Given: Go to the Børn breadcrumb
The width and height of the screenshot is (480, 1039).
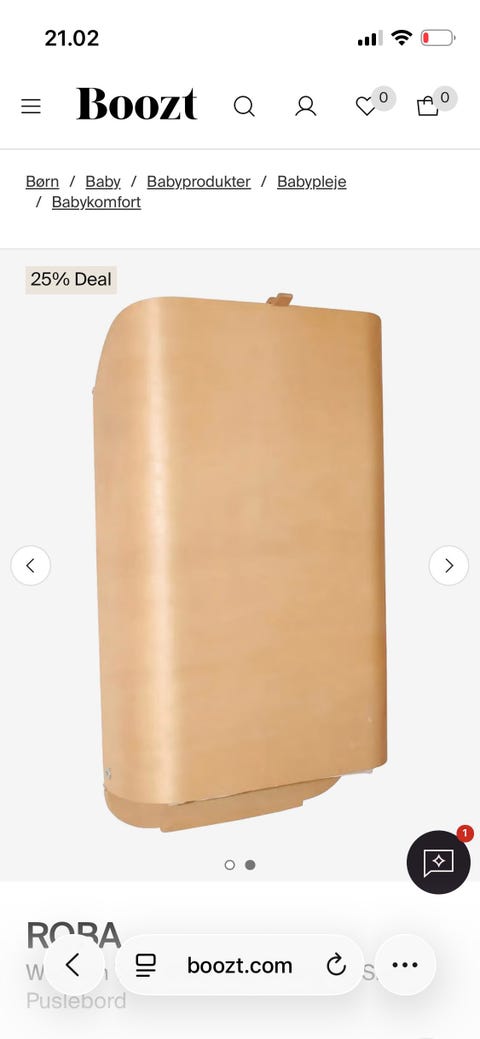Looking at the screenshot, I should 42,182.
